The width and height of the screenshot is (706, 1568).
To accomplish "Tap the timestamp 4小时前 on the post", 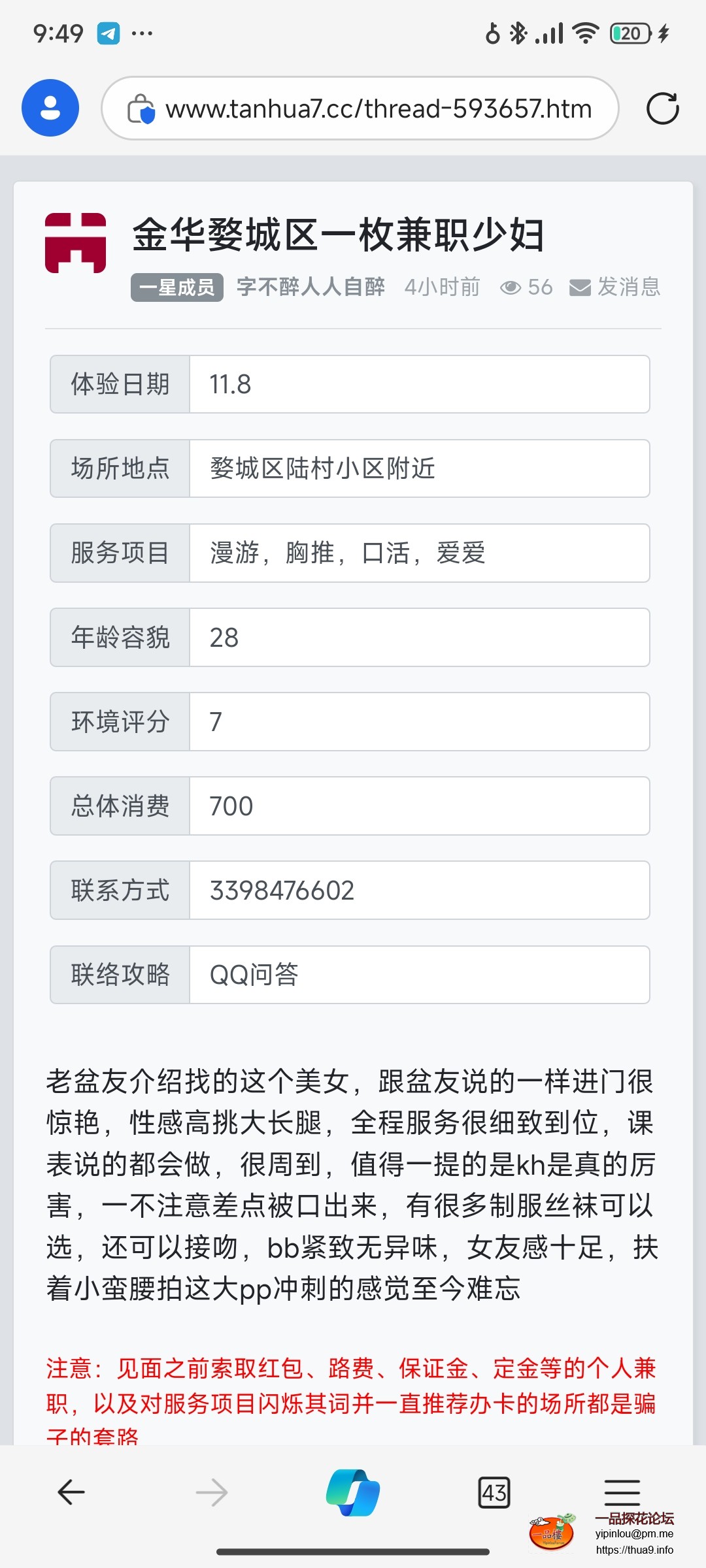I will pyautogui.click(x=443, y=286).
